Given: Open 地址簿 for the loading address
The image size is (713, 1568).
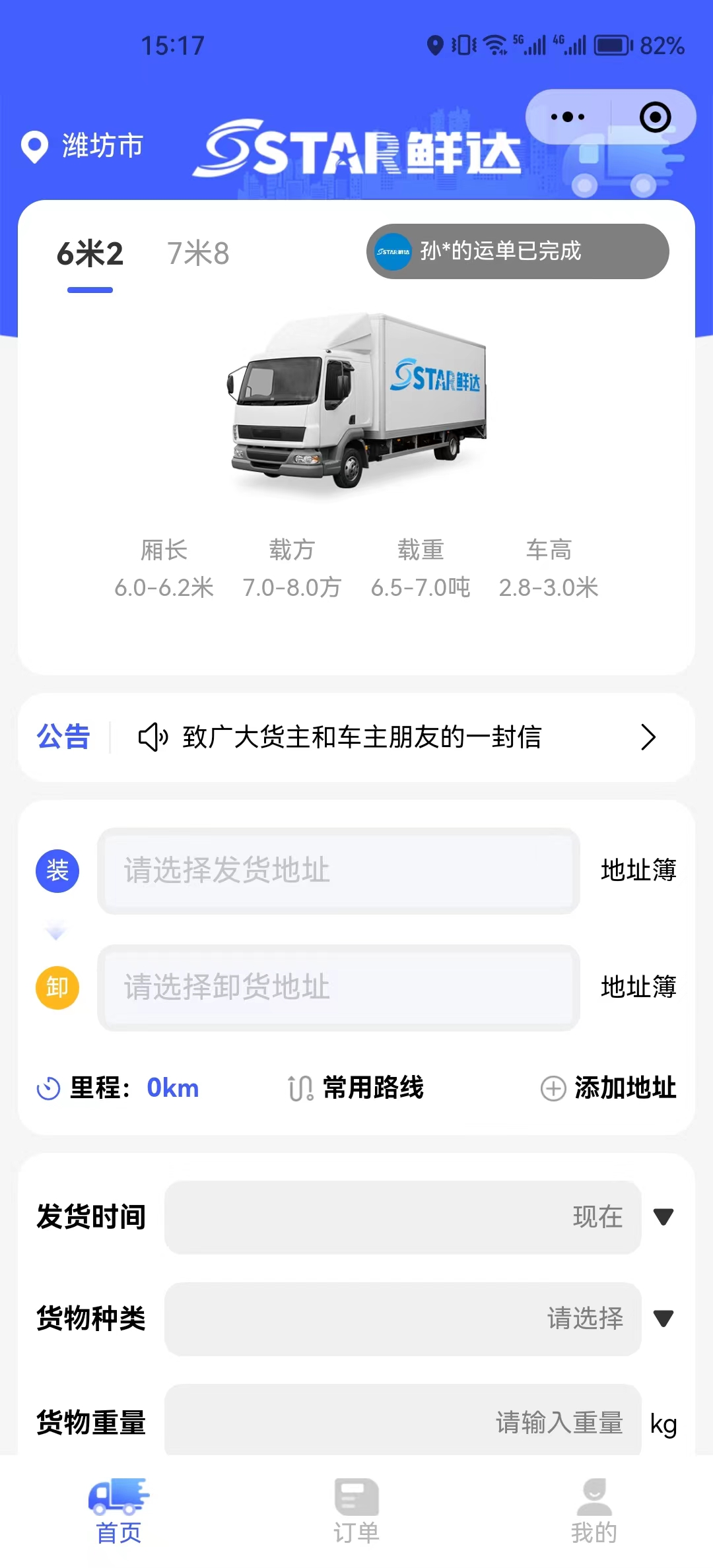Looking at the screenshot, I should pos(638,870).
